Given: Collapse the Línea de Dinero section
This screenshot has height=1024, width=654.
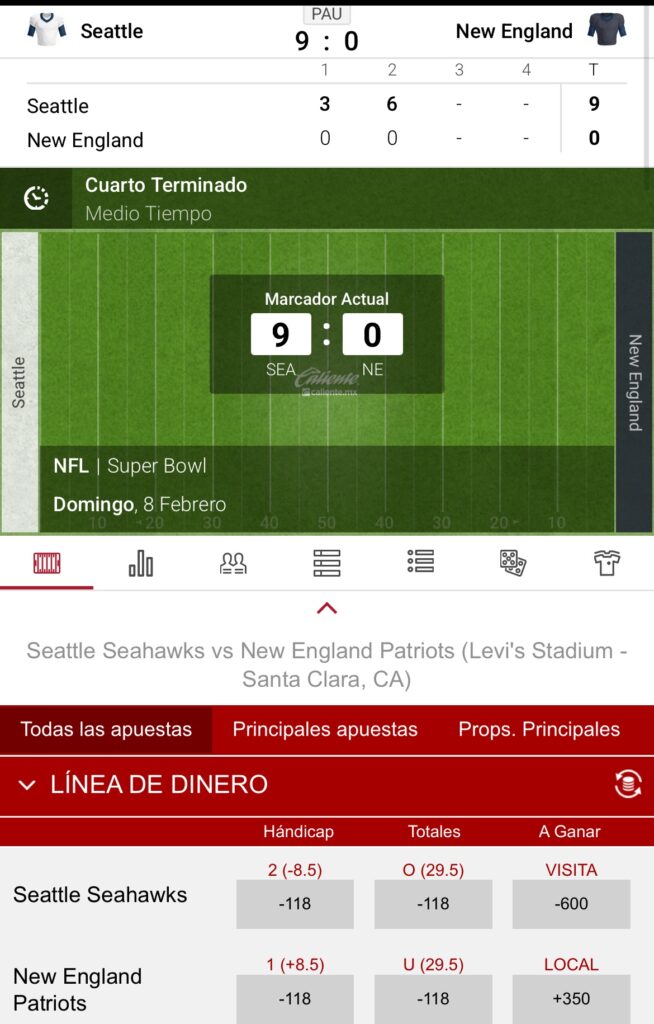Looking at the screenshot, I should [27, 785].
